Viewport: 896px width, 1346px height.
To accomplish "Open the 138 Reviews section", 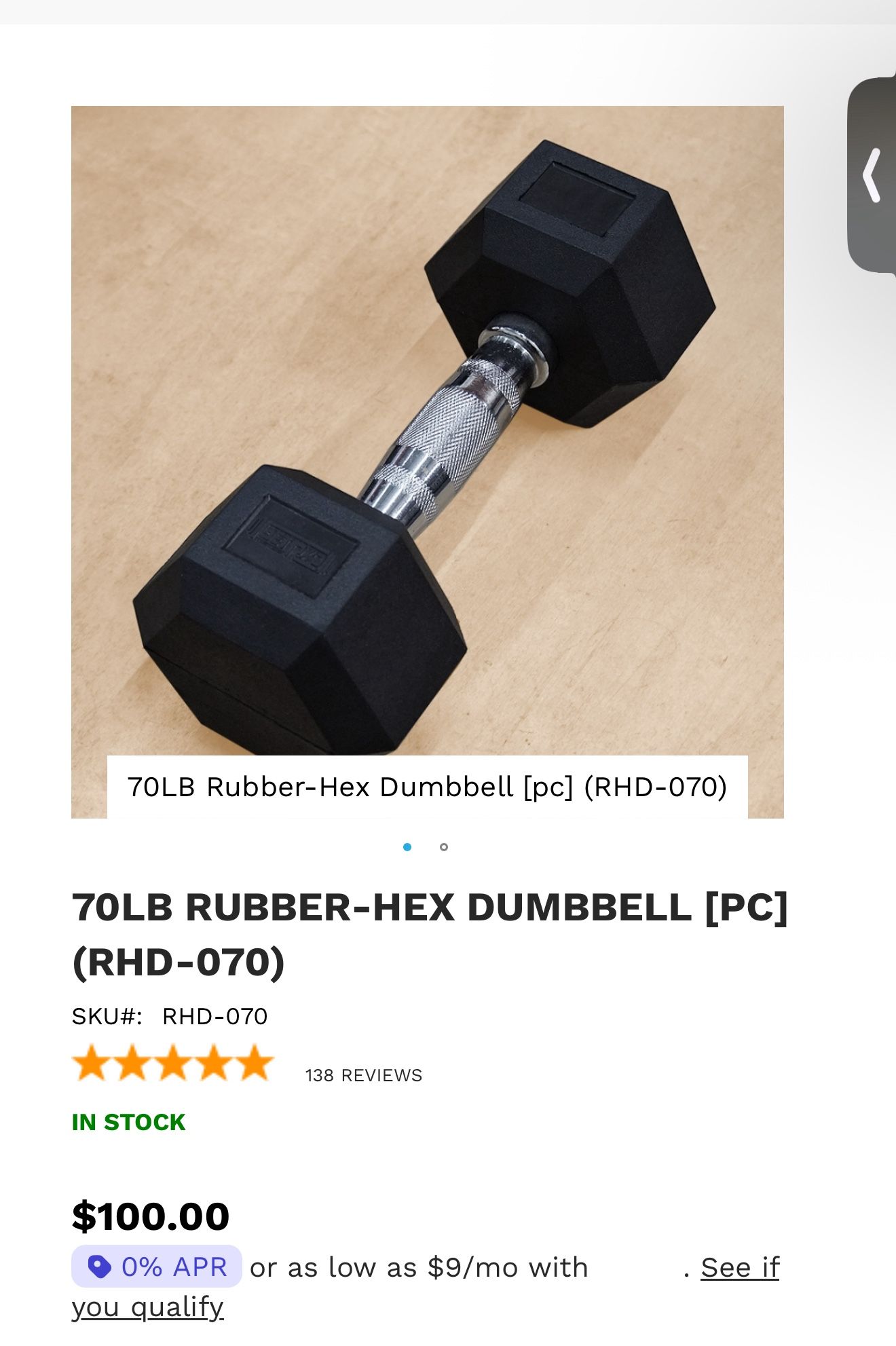I will tap(363, 1075).
